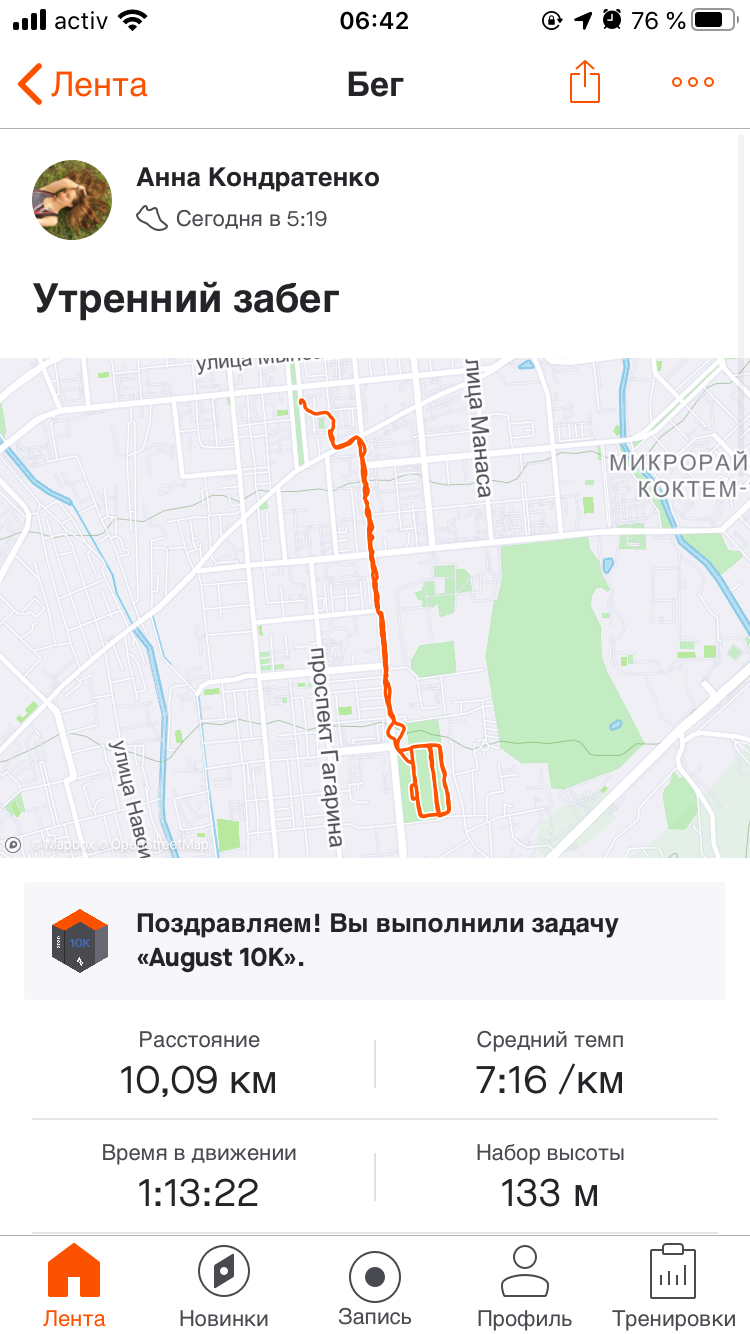Open the run route map
750x1334 pixels.
click(x=375, y=607)
